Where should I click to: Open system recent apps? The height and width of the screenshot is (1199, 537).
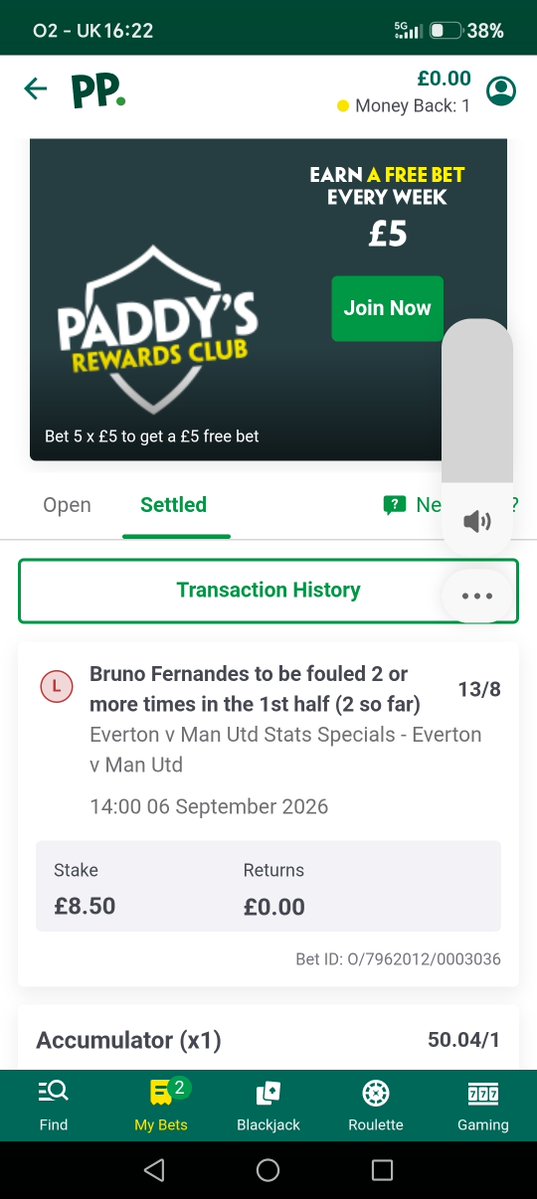tap(382, 1170)
